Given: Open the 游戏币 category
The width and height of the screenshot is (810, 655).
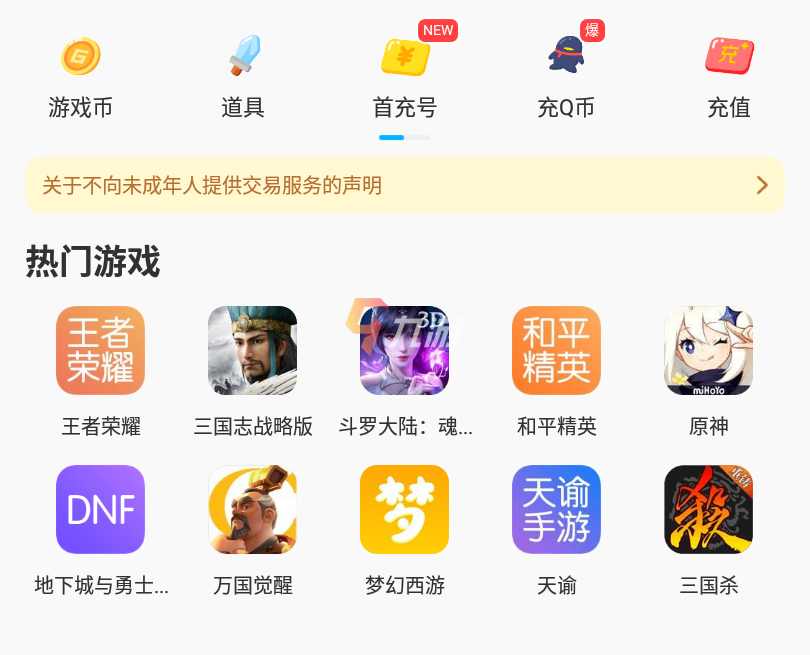Looking at the screenshot, I should tap(80, 75).
